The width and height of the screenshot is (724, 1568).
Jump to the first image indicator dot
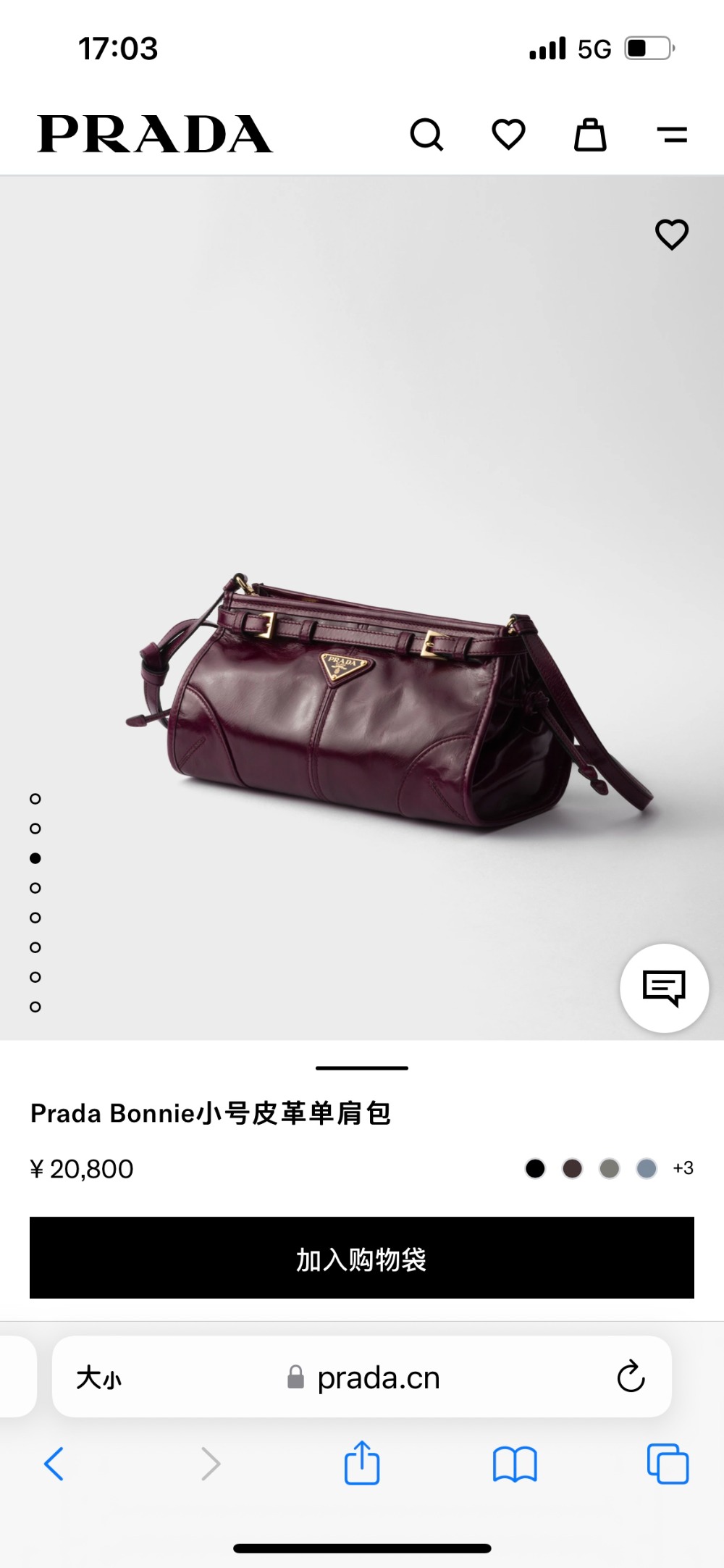click(35, 799)
